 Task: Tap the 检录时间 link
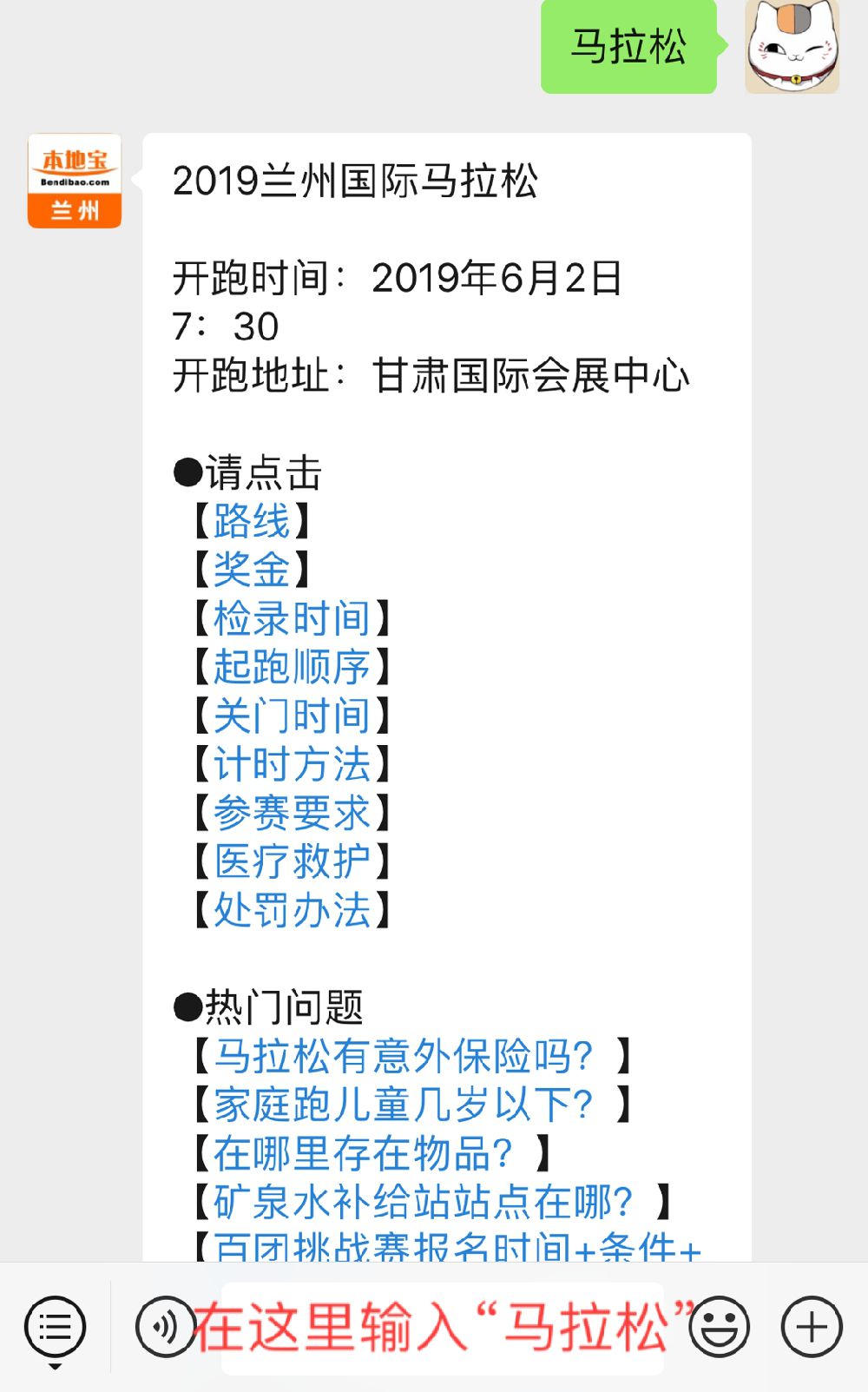292,618
